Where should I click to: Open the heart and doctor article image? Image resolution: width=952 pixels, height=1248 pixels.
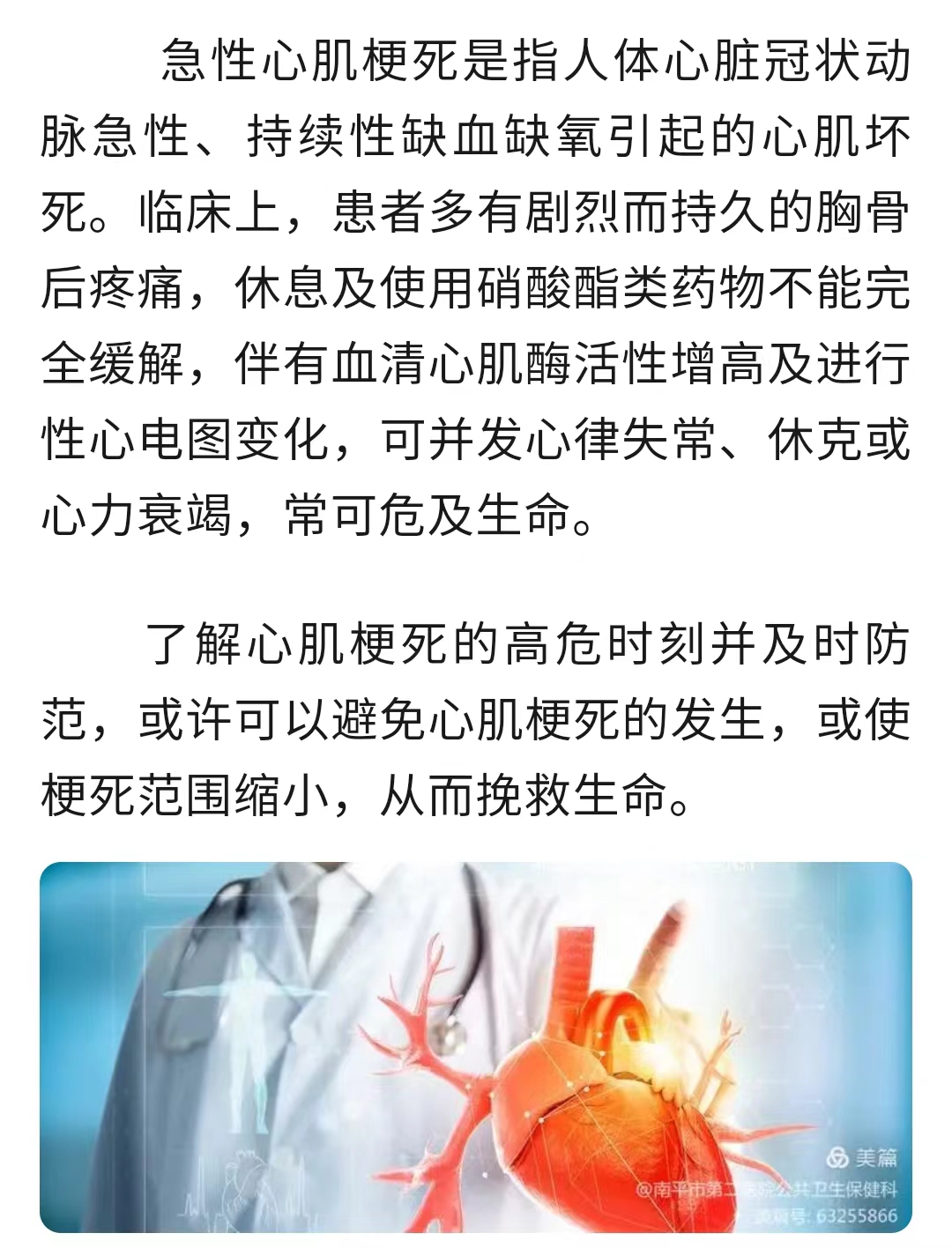click(476, 1046)
